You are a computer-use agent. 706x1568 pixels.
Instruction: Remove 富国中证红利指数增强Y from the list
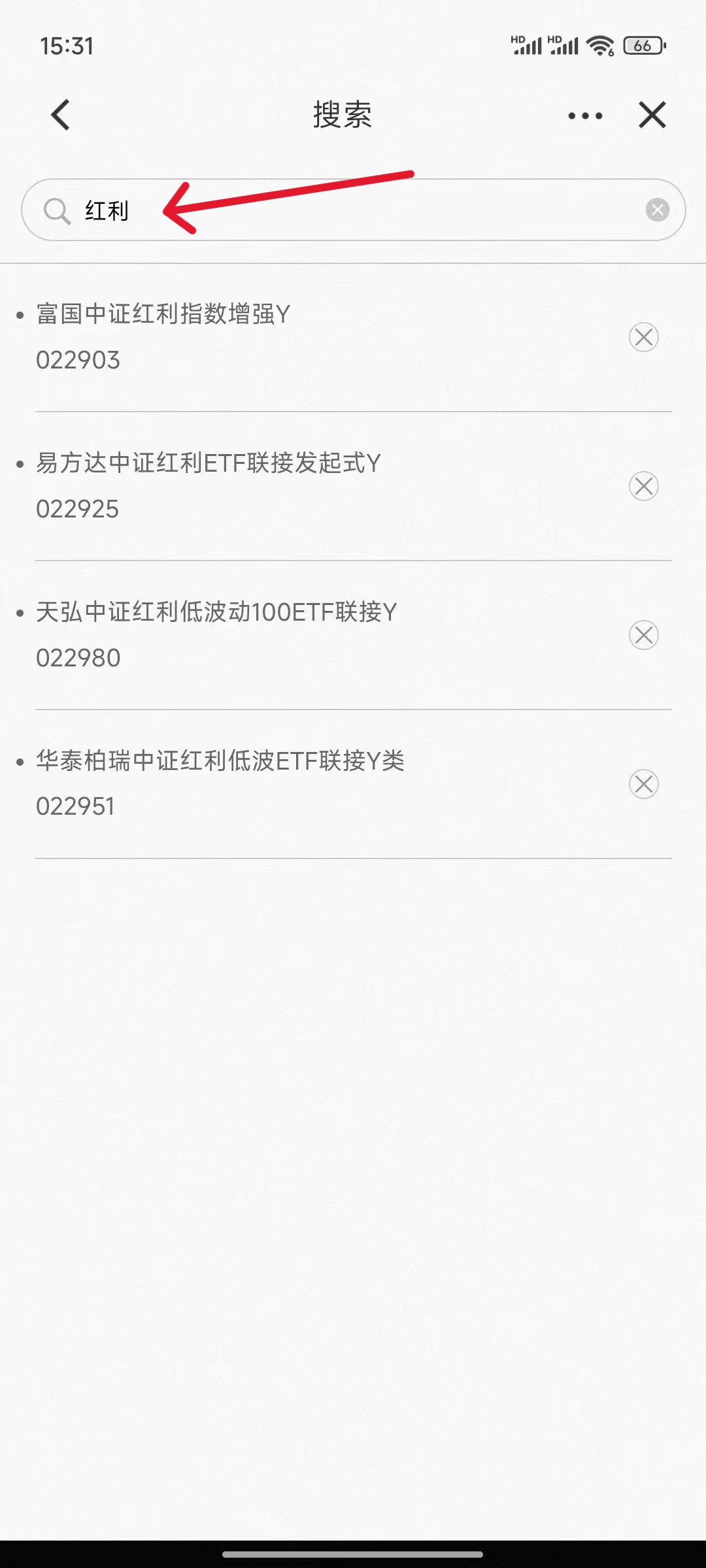click(643, 337)
